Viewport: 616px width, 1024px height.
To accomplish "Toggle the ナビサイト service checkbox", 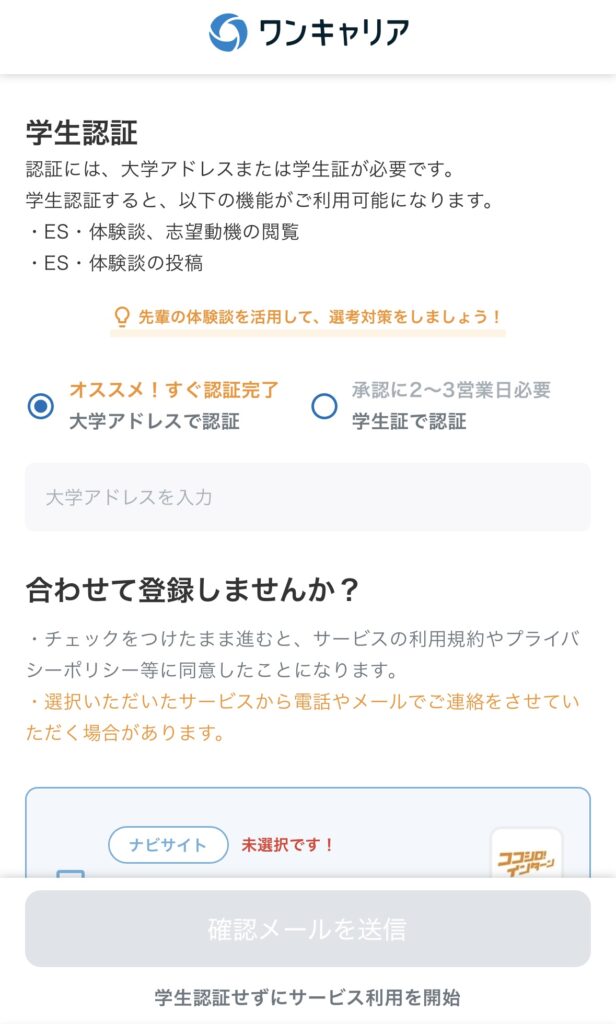I will pyautogui.click(x=70, y=876).
